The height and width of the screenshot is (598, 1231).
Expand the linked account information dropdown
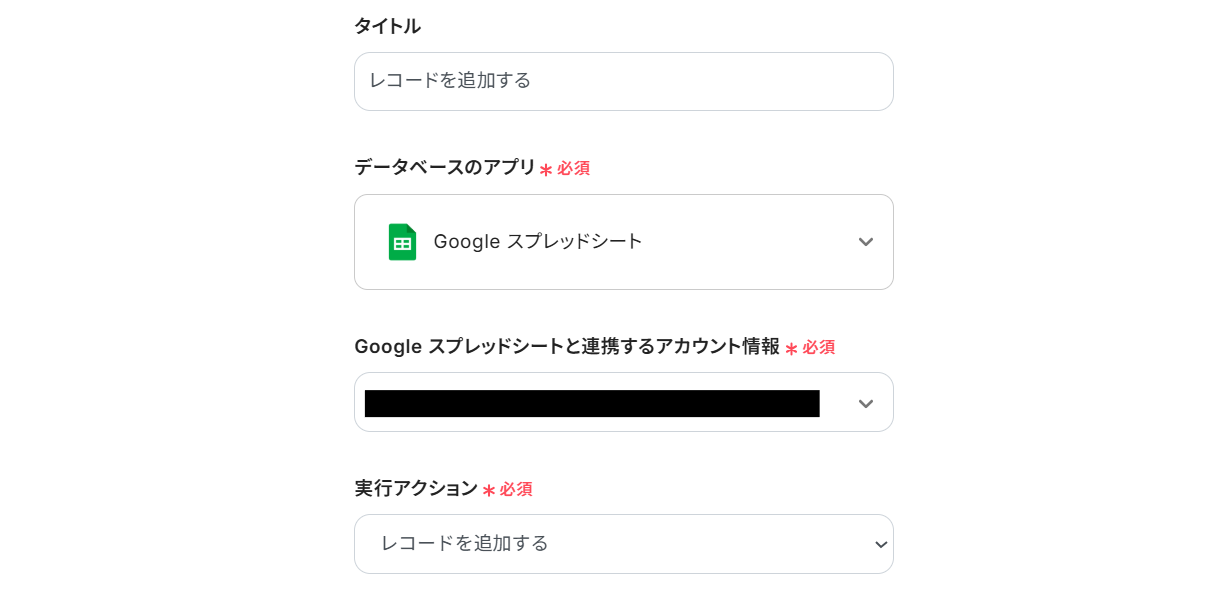[x=865, y=403]
